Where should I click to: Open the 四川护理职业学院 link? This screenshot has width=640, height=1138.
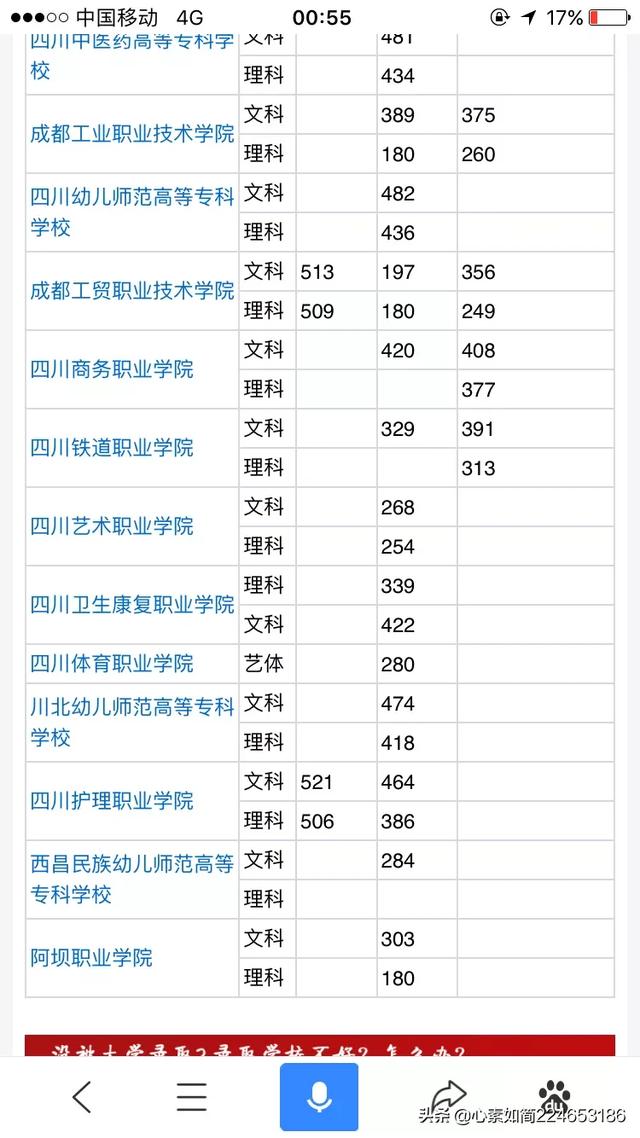[112, 801]
